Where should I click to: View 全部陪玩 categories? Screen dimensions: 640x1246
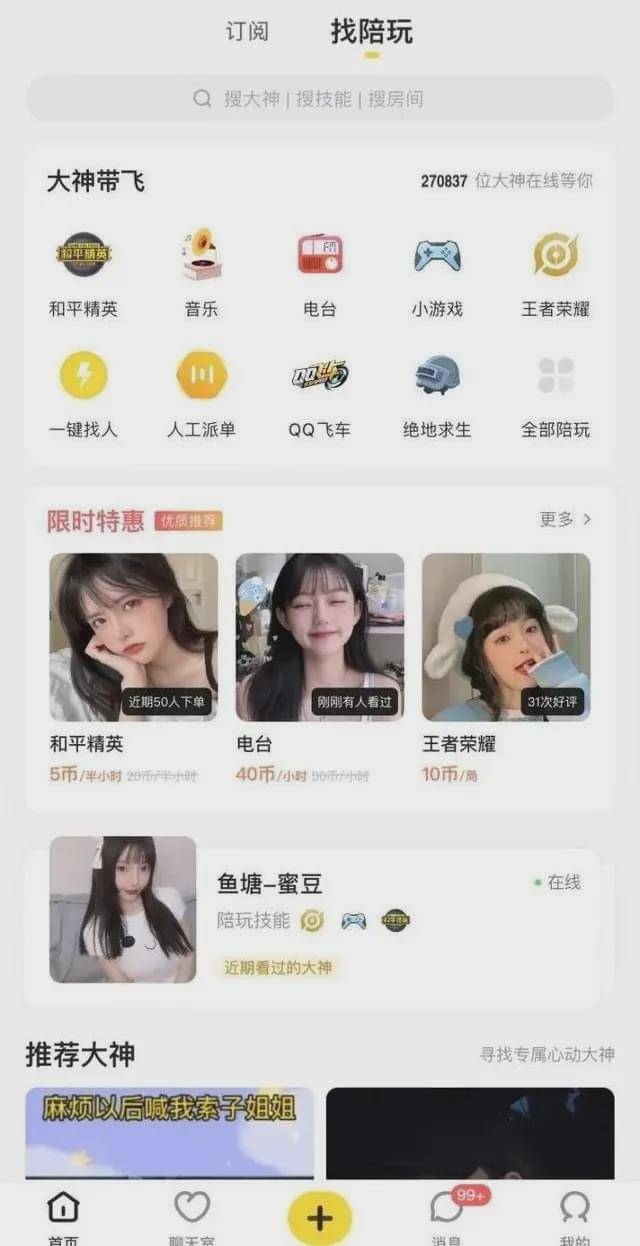tap(556, 376)
